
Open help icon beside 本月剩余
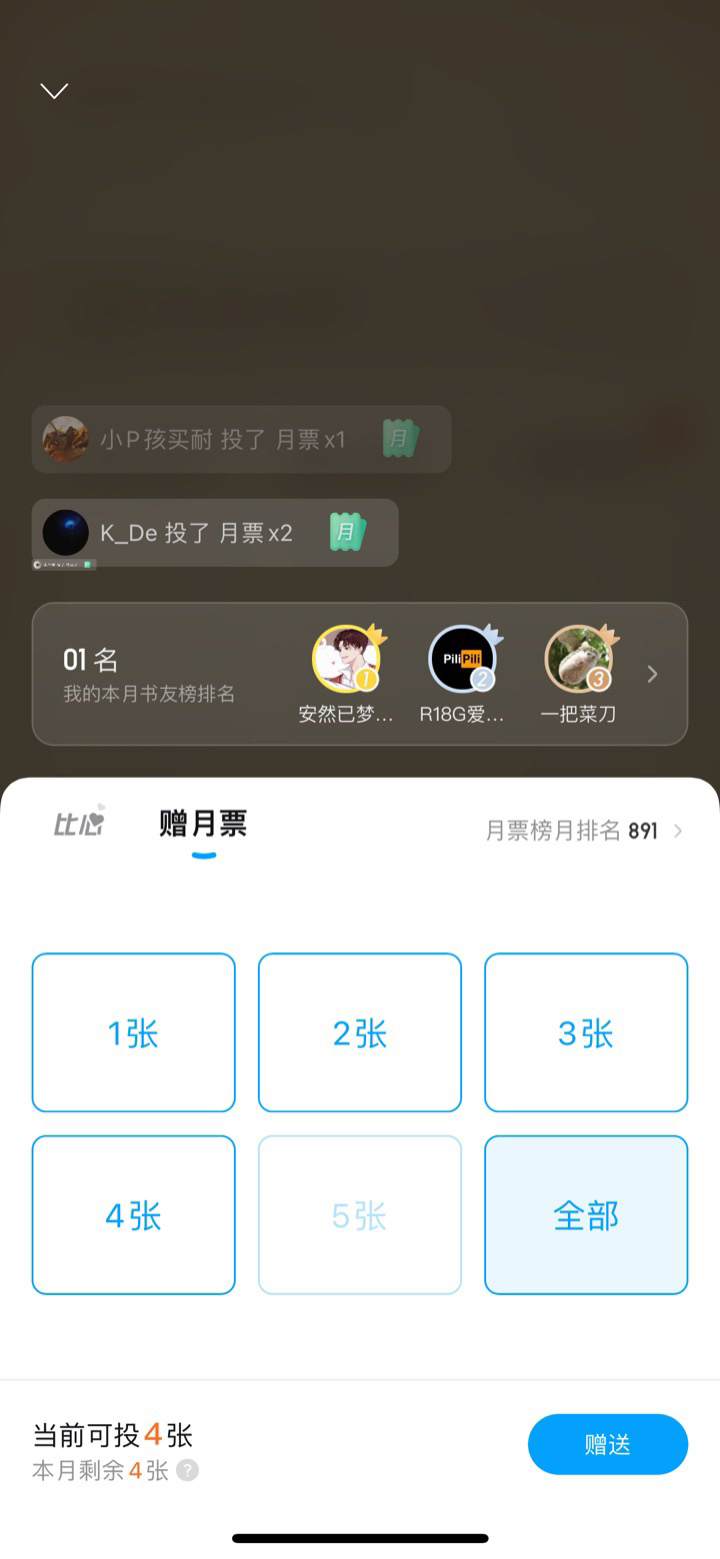coord(188,1471)
